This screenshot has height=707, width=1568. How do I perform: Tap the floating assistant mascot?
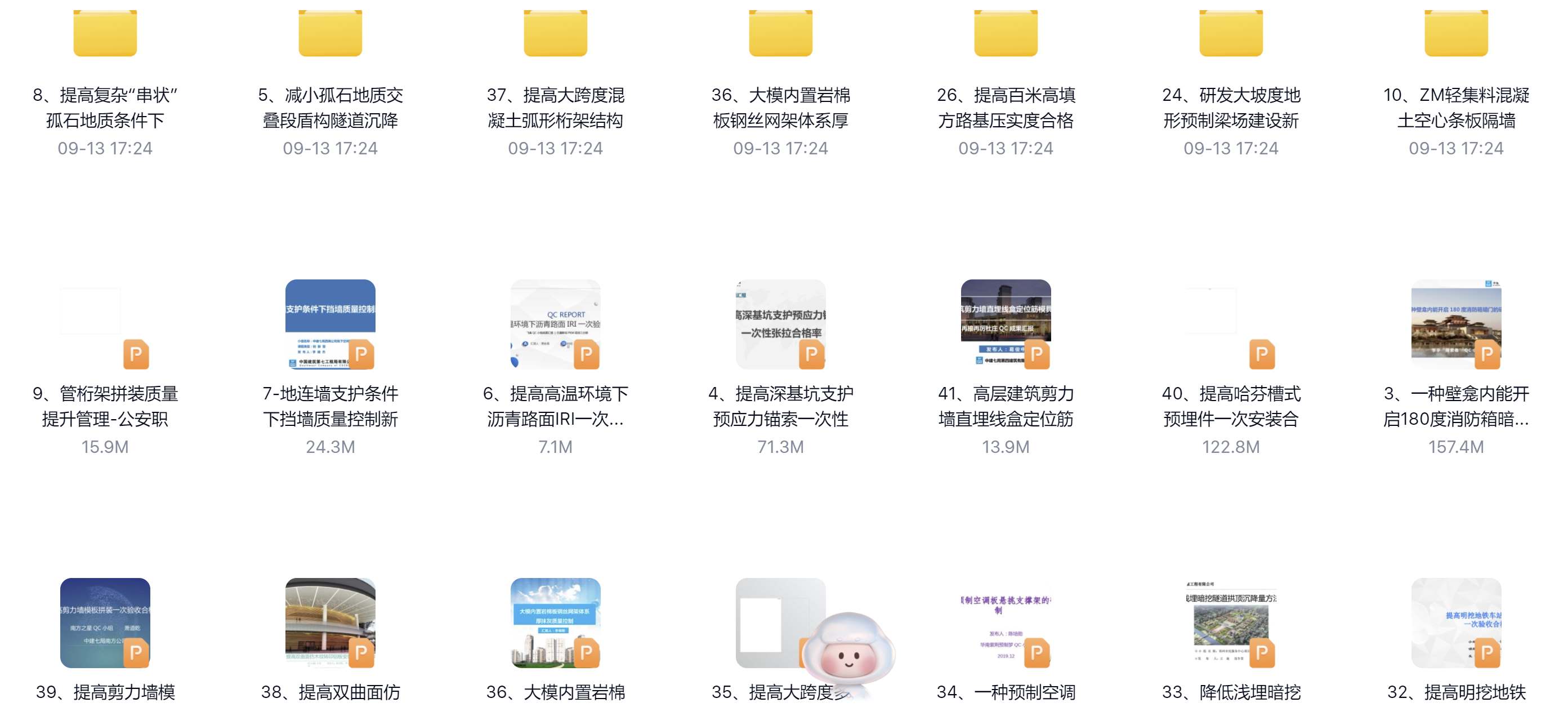(848, 655)
